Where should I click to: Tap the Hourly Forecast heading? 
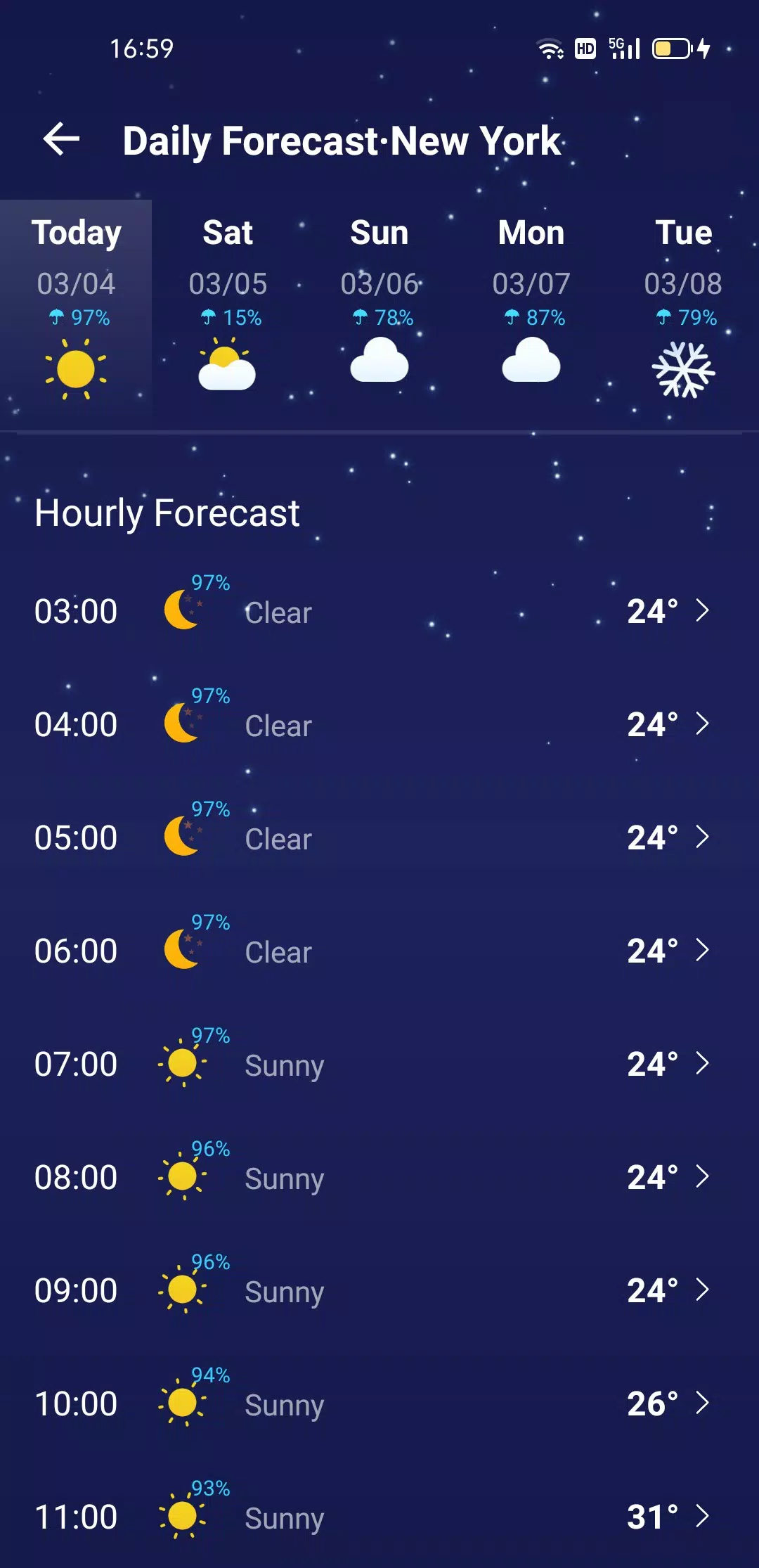[x=167, y=513]
